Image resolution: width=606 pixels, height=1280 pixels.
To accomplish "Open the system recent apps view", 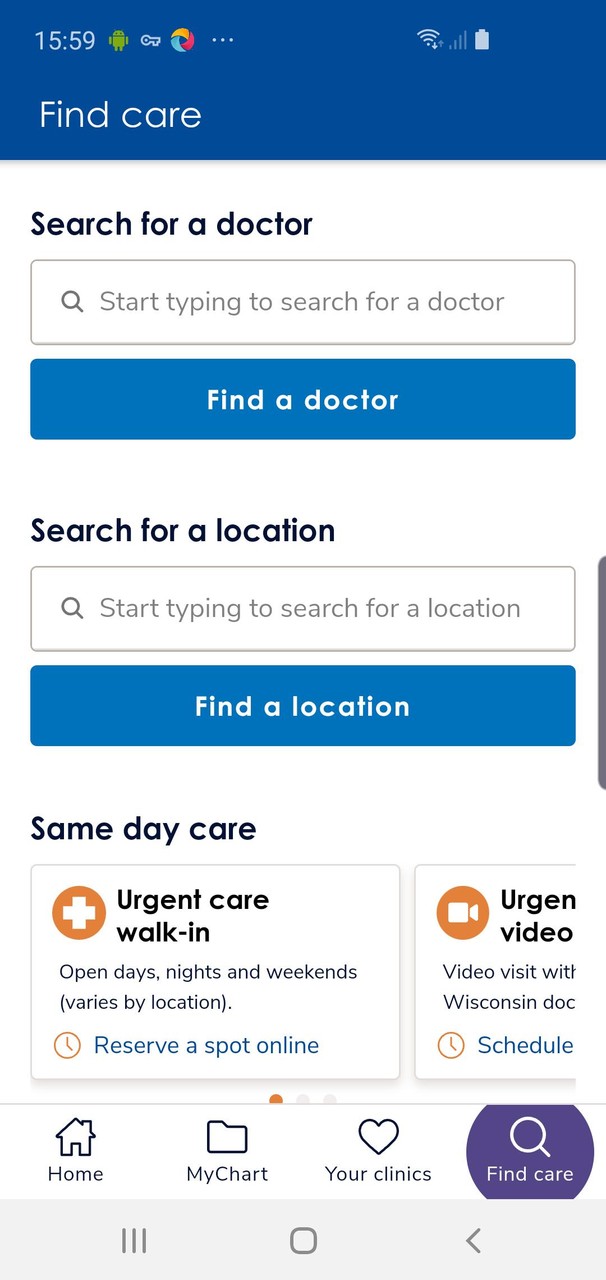I will click(x=133, y=1241).
